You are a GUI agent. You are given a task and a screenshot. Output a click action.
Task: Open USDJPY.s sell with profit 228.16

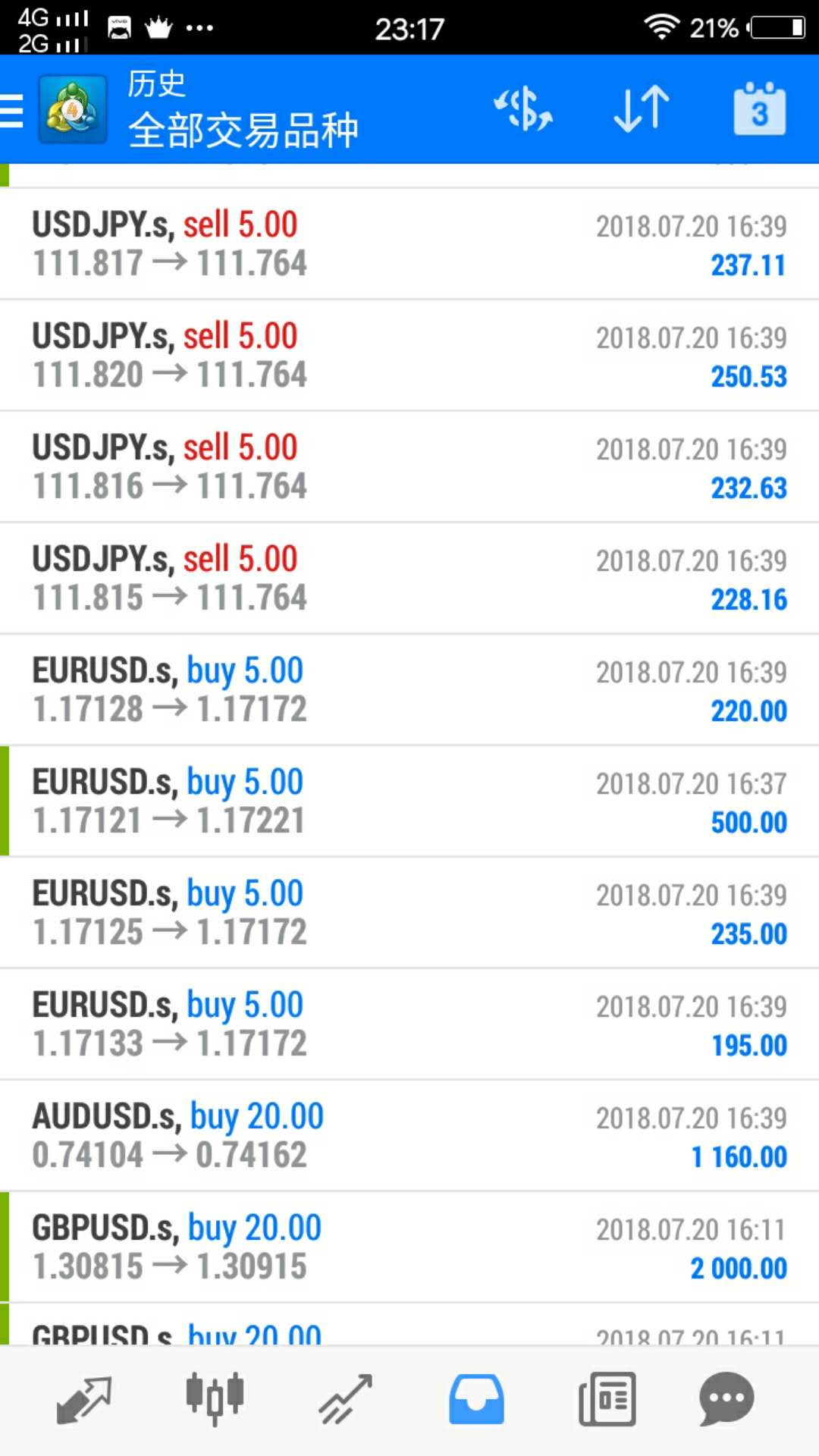(x=409, y=579)
